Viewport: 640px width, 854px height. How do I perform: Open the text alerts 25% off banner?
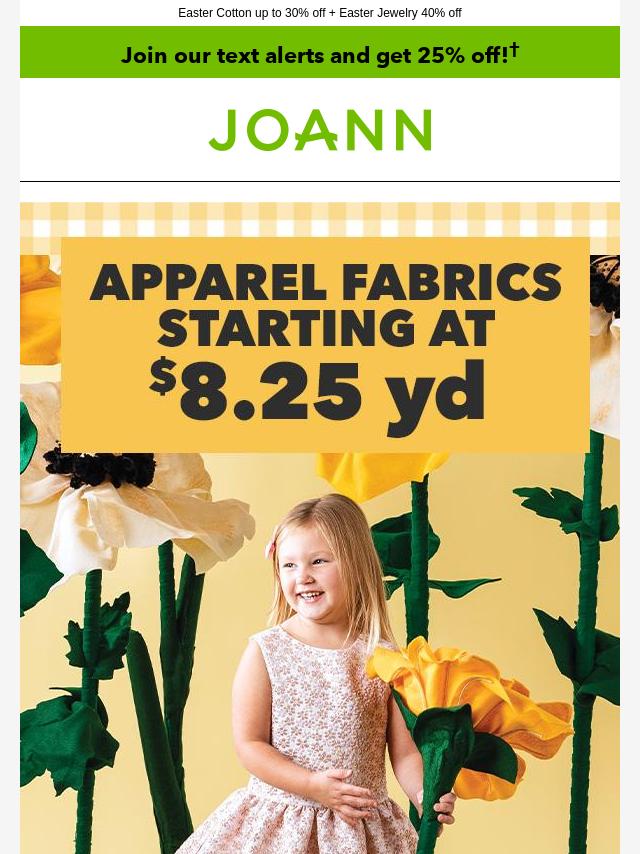pyautogui.click(x=320, y=53)
